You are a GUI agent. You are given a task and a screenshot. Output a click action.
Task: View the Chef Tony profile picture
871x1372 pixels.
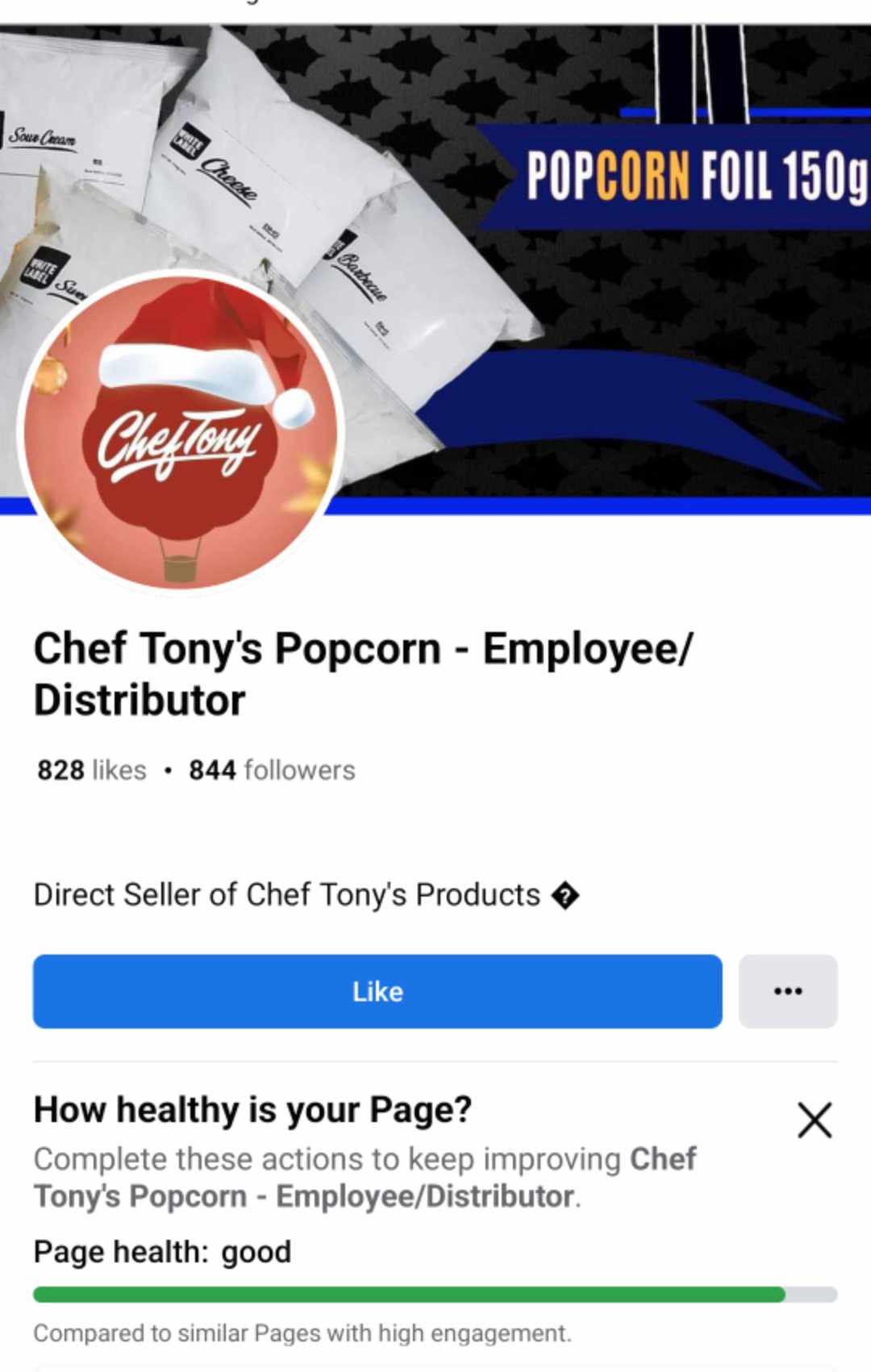point(181,433)
